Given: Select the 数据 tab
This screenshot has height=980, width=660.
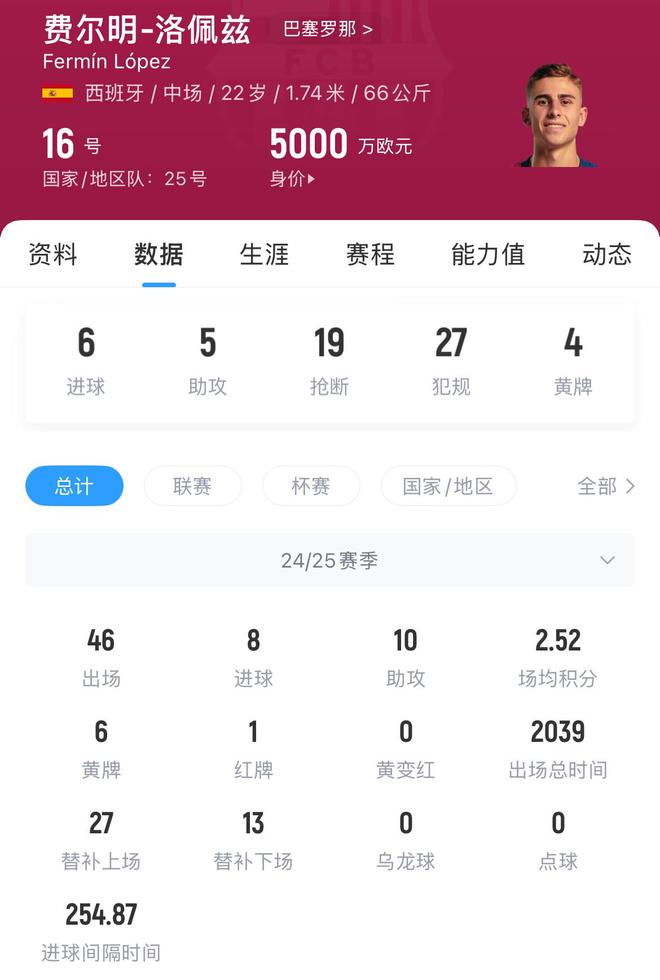Looking at the screenshot, I should click(158, 254).
